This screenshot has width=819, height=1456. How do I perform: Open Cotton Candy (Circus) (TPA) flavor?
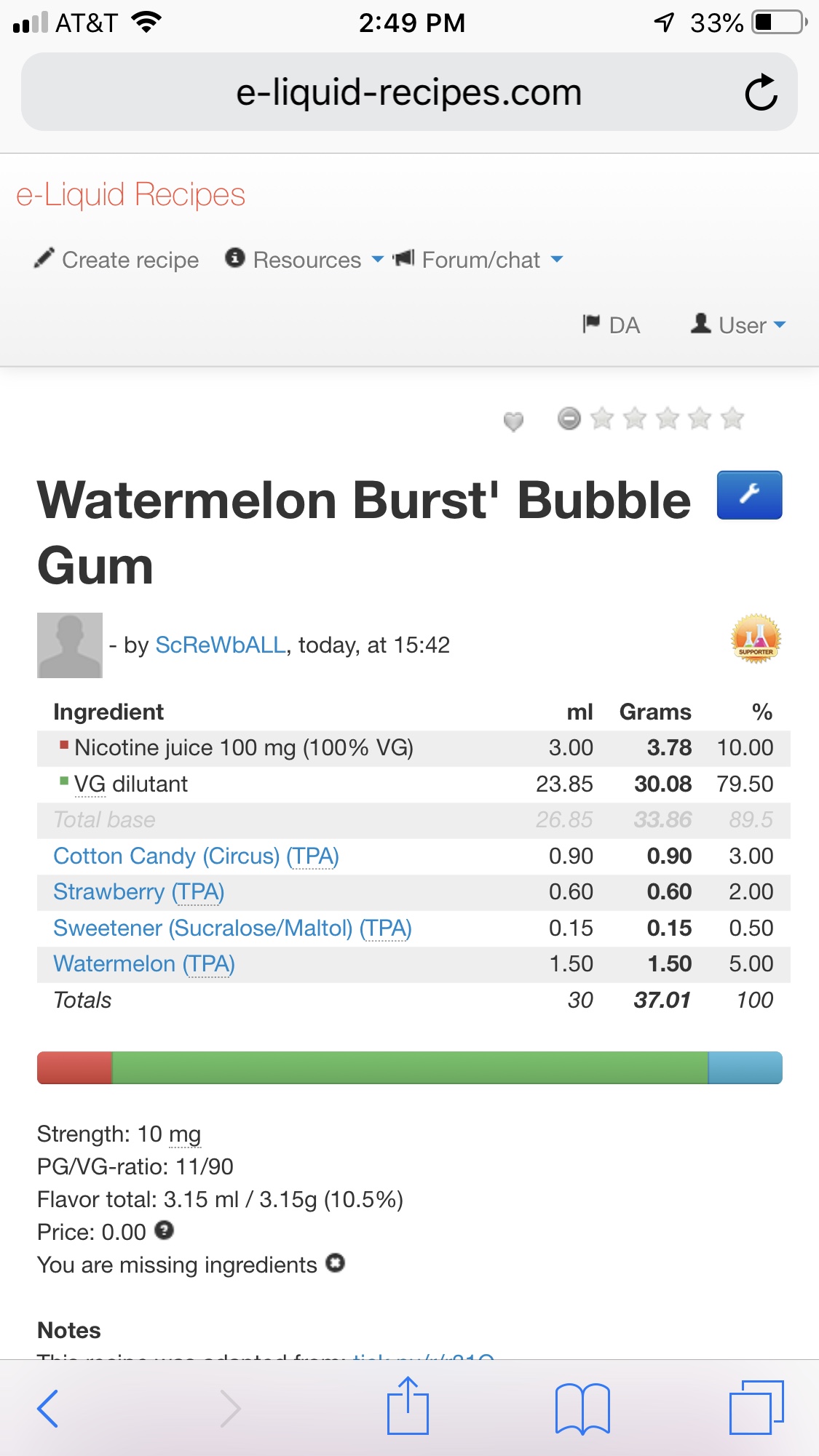196,856
